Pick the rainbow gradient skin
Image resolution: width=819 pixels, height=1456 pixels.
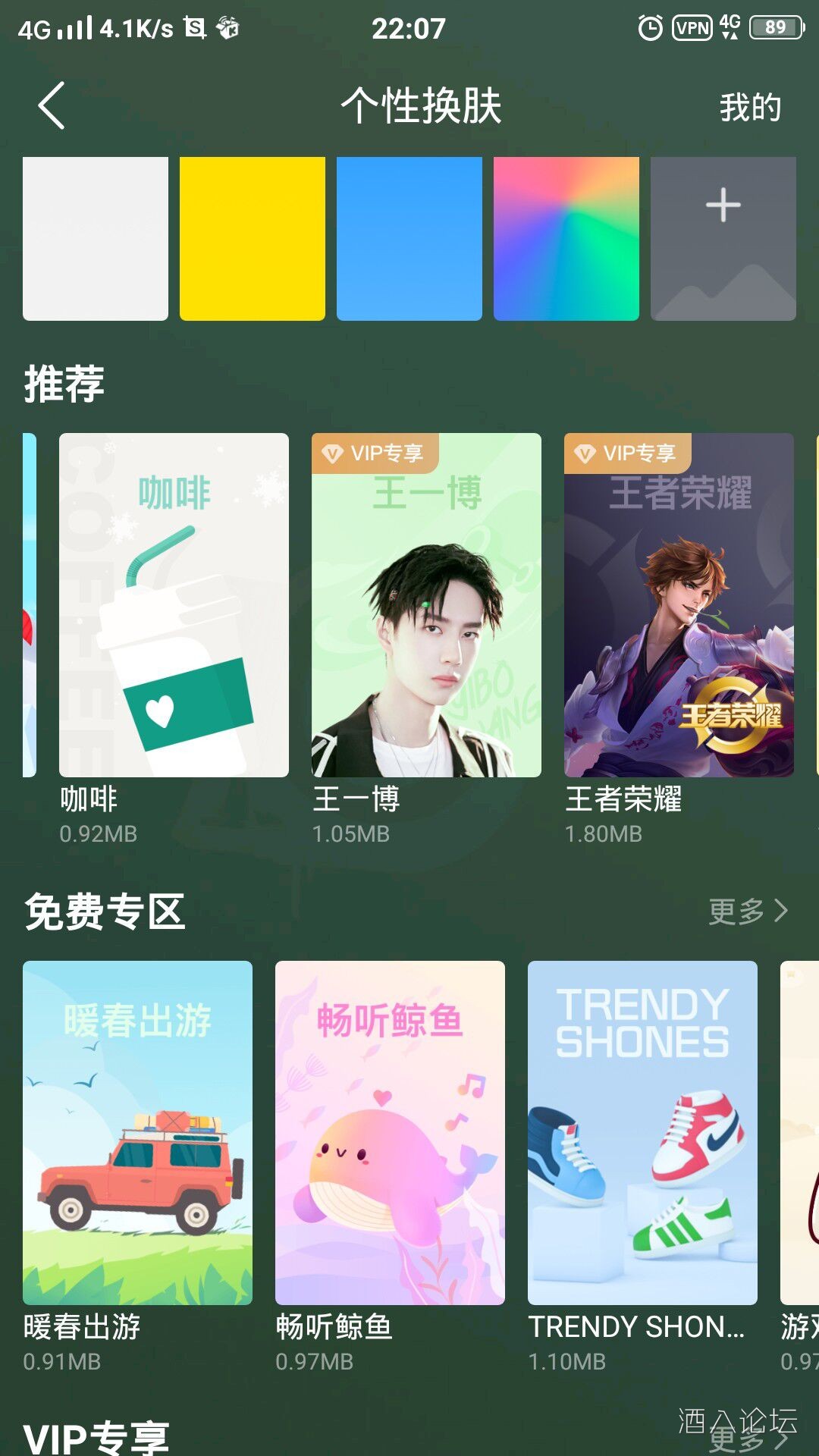(x=566, y=239)
